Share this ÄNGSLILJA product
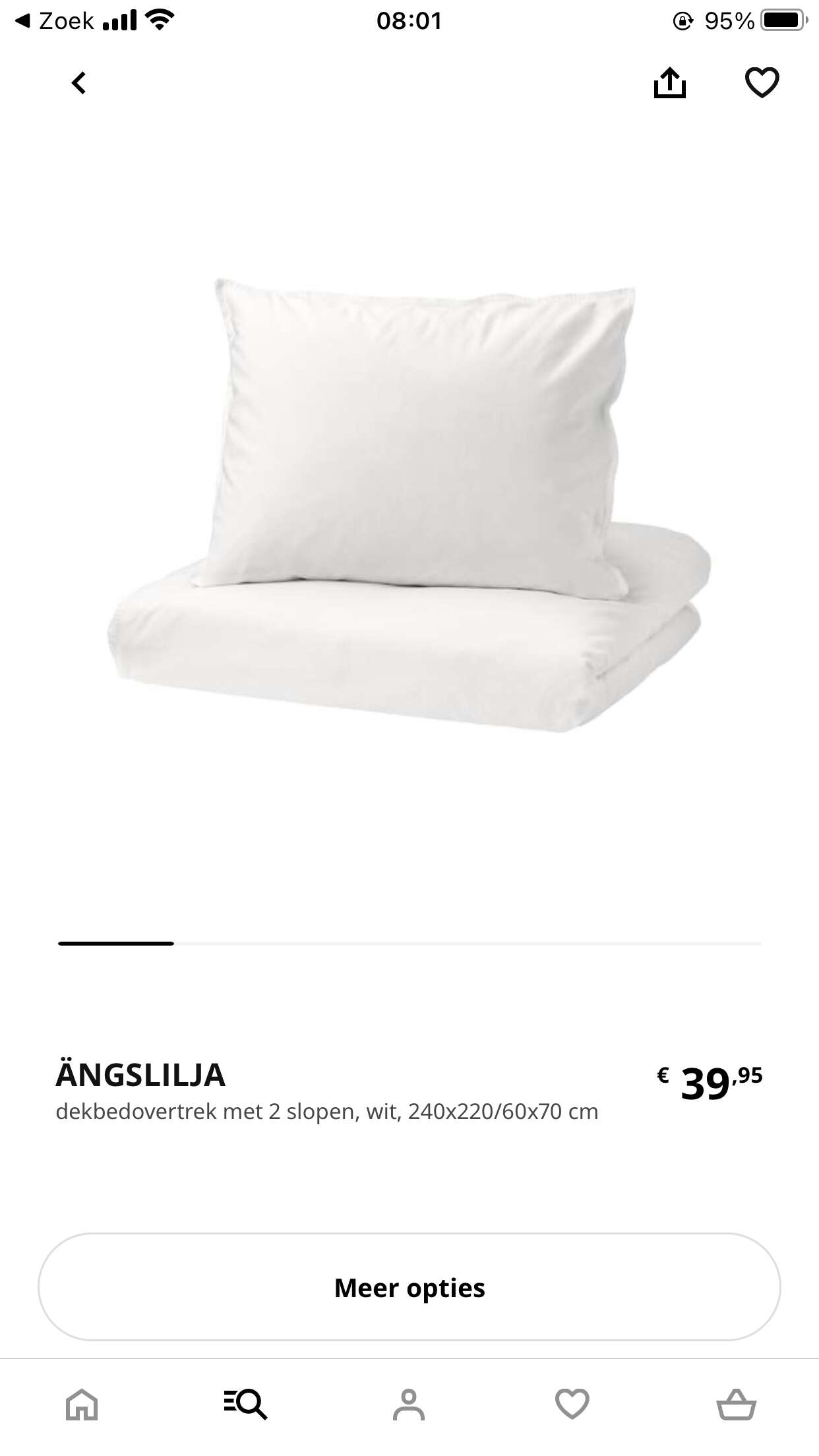819x1456 pixels. pyautogui.click(x=670, y=83)
